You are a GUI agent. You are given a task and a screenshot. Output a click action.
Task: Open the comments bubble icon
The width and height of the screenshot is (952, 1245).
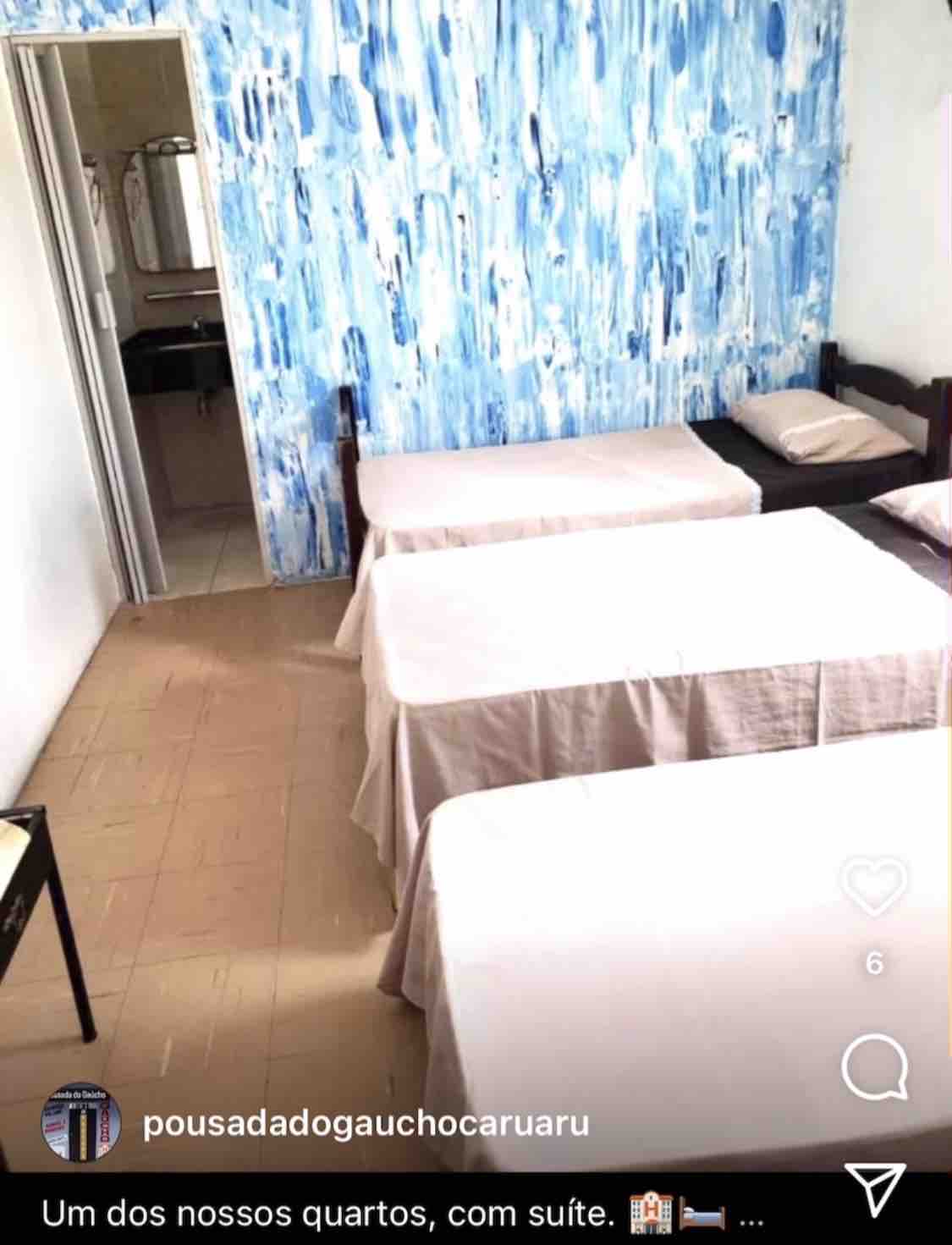875,1066
